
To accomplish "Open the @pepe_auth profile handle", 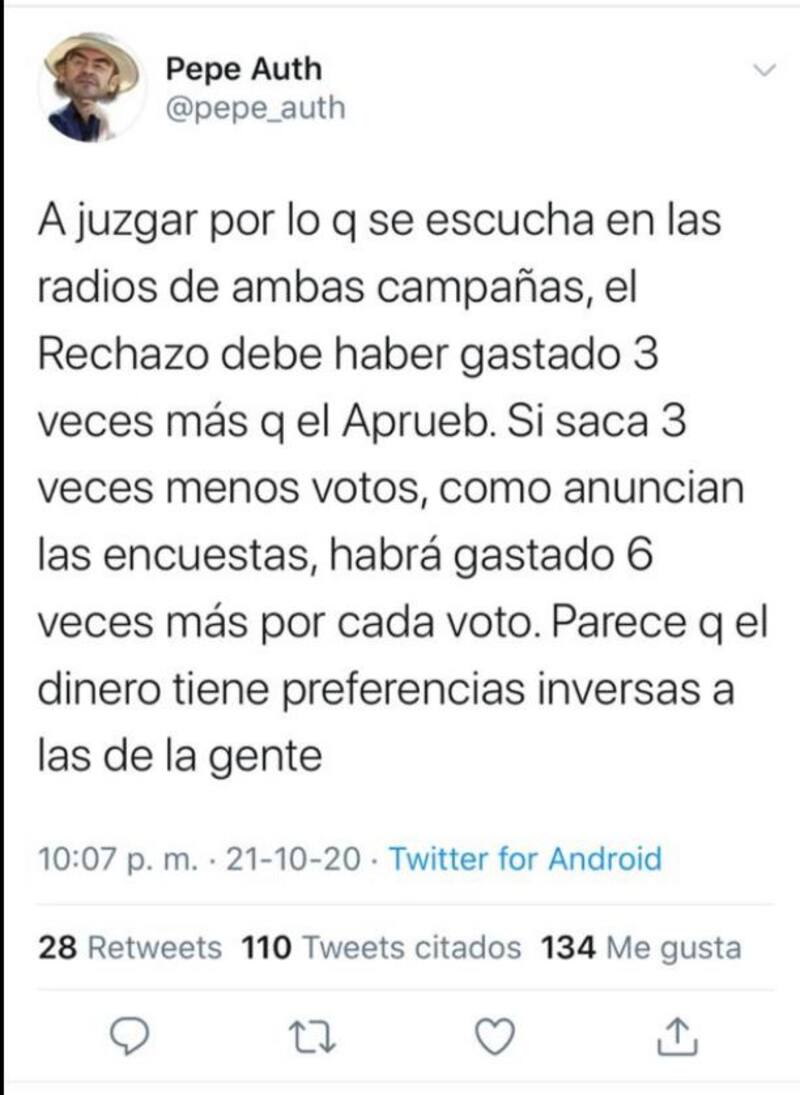I will (x=254, y=108).
